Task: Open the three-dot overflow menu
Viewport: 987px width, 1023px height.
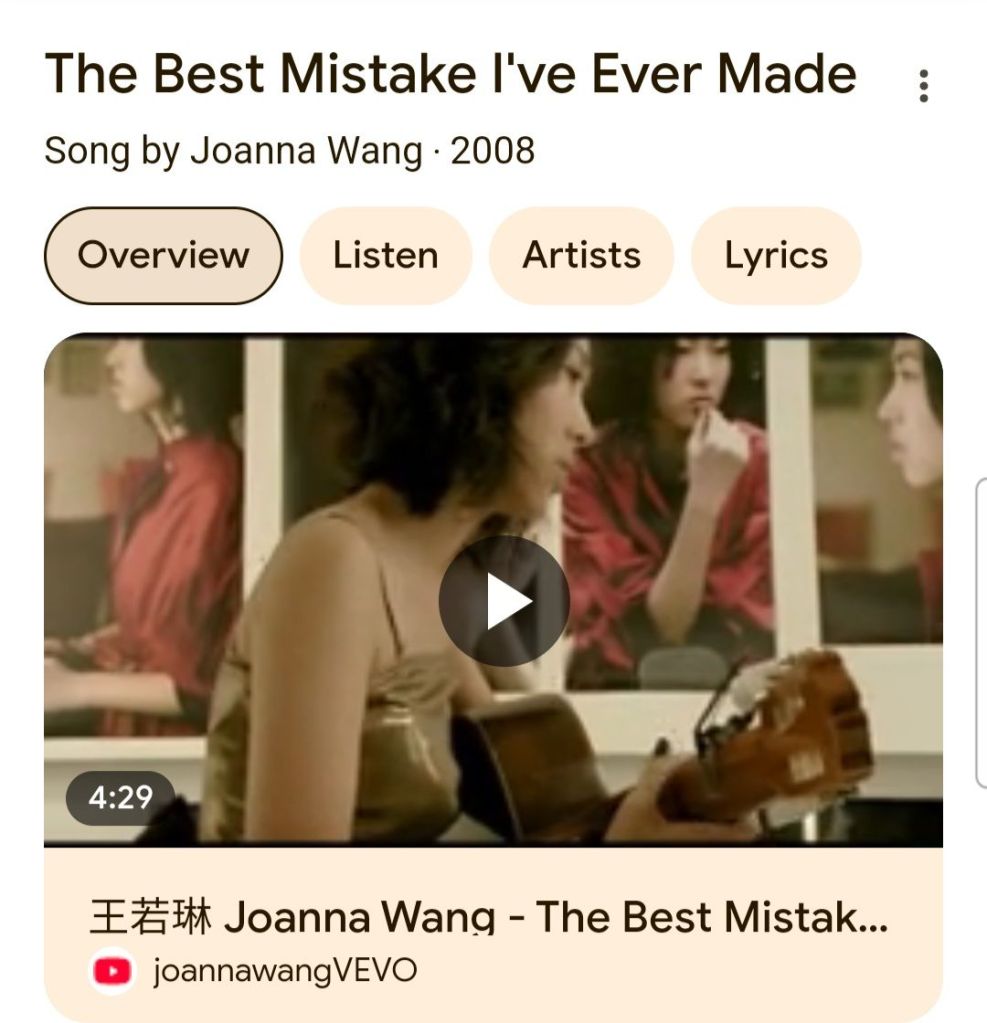Action: [x=923, y=86]
